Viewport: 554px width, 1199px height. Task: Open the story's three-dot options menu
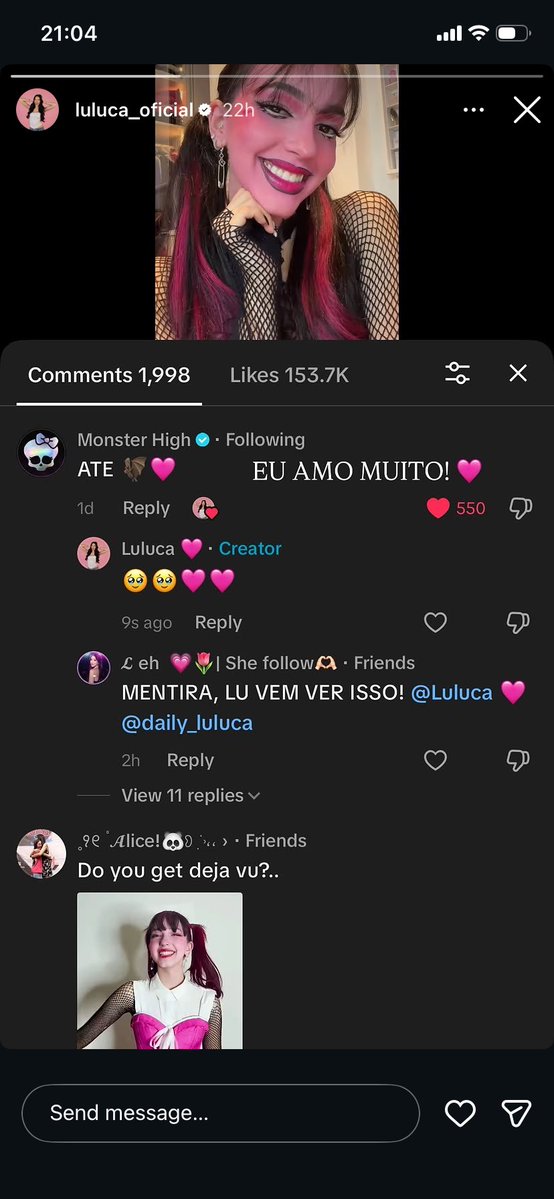point(474,110)
